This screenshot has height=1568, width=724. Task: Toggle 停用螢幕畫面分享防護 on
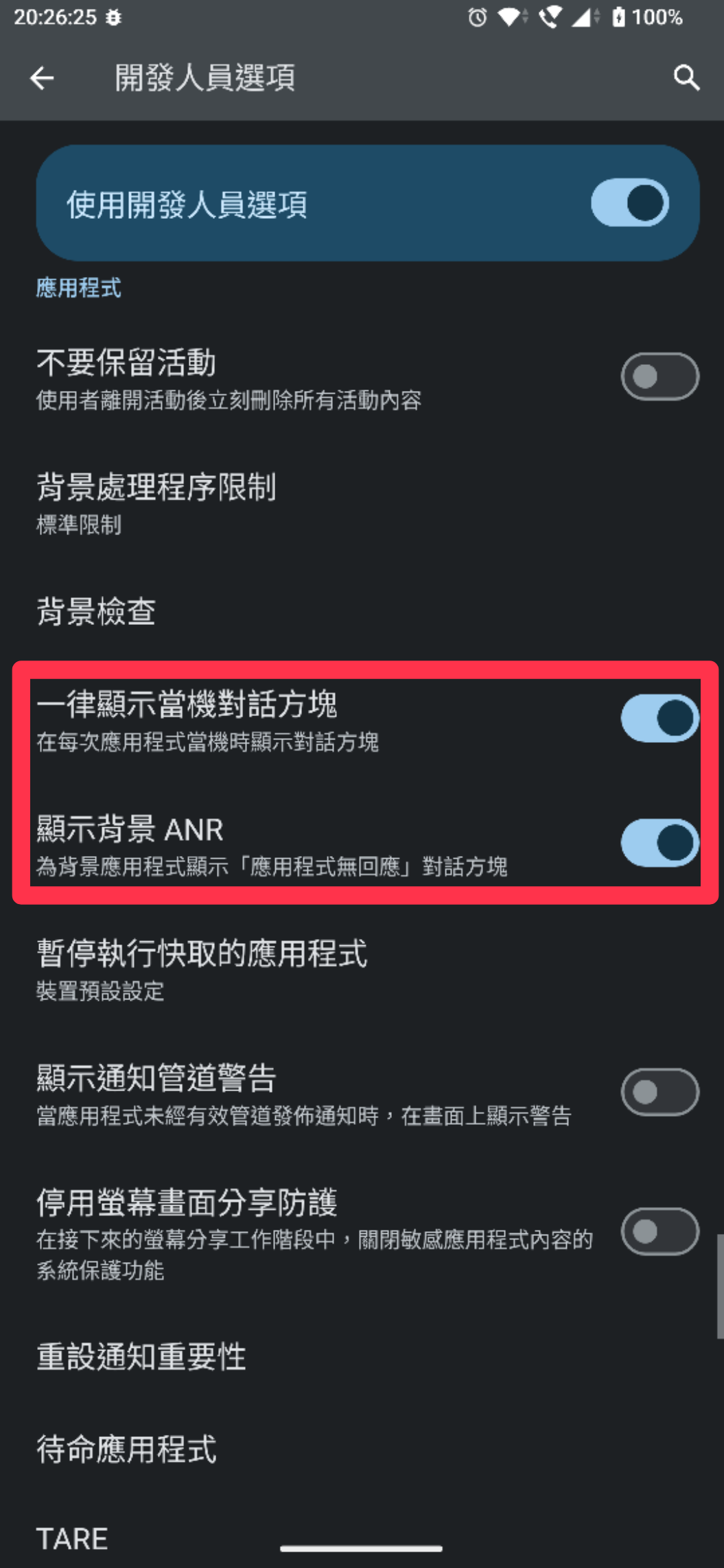(659, 1232)
